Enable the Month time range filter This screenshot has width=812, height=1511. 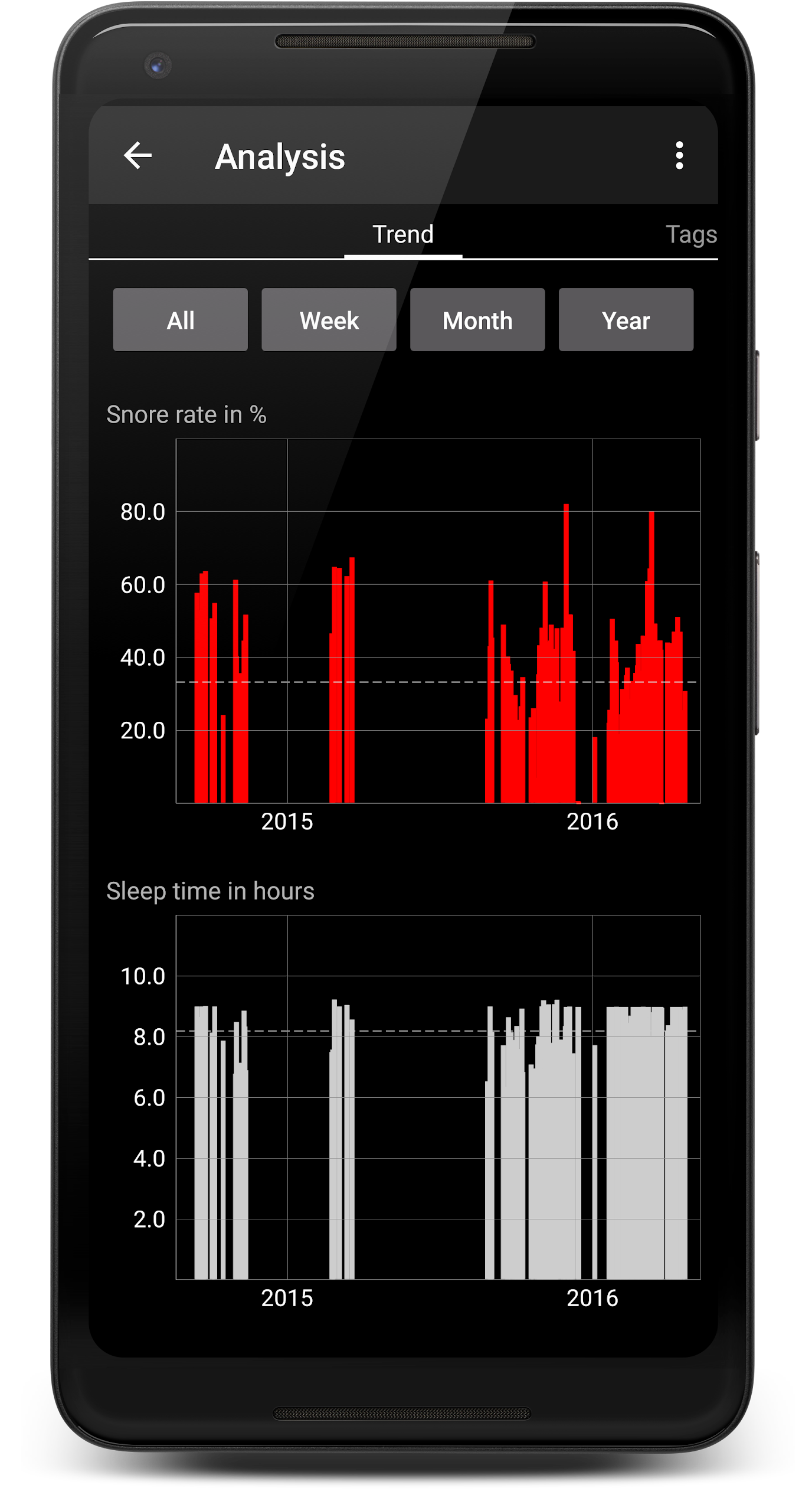click(477, 320)
